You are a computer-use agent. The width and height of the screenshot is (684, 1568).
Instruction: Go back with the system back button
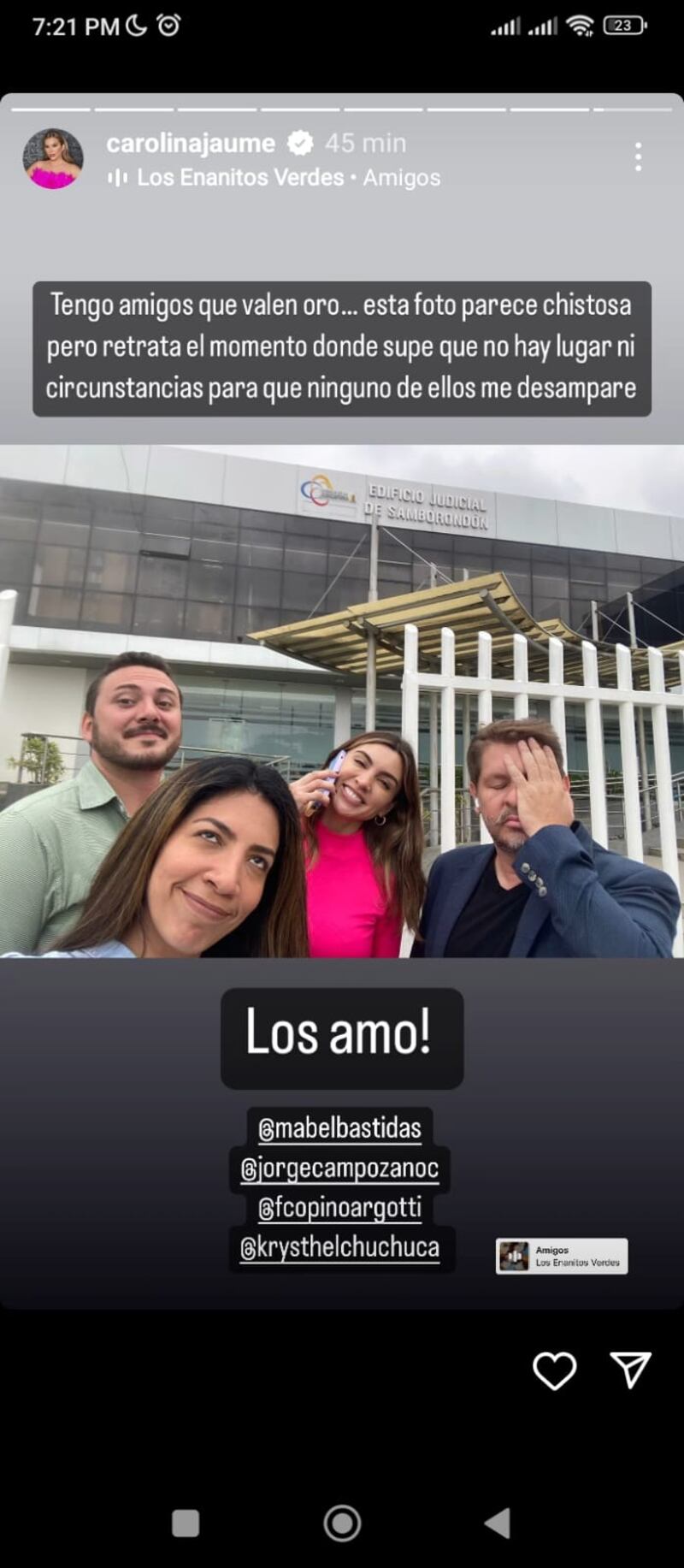coord(498,1524)
